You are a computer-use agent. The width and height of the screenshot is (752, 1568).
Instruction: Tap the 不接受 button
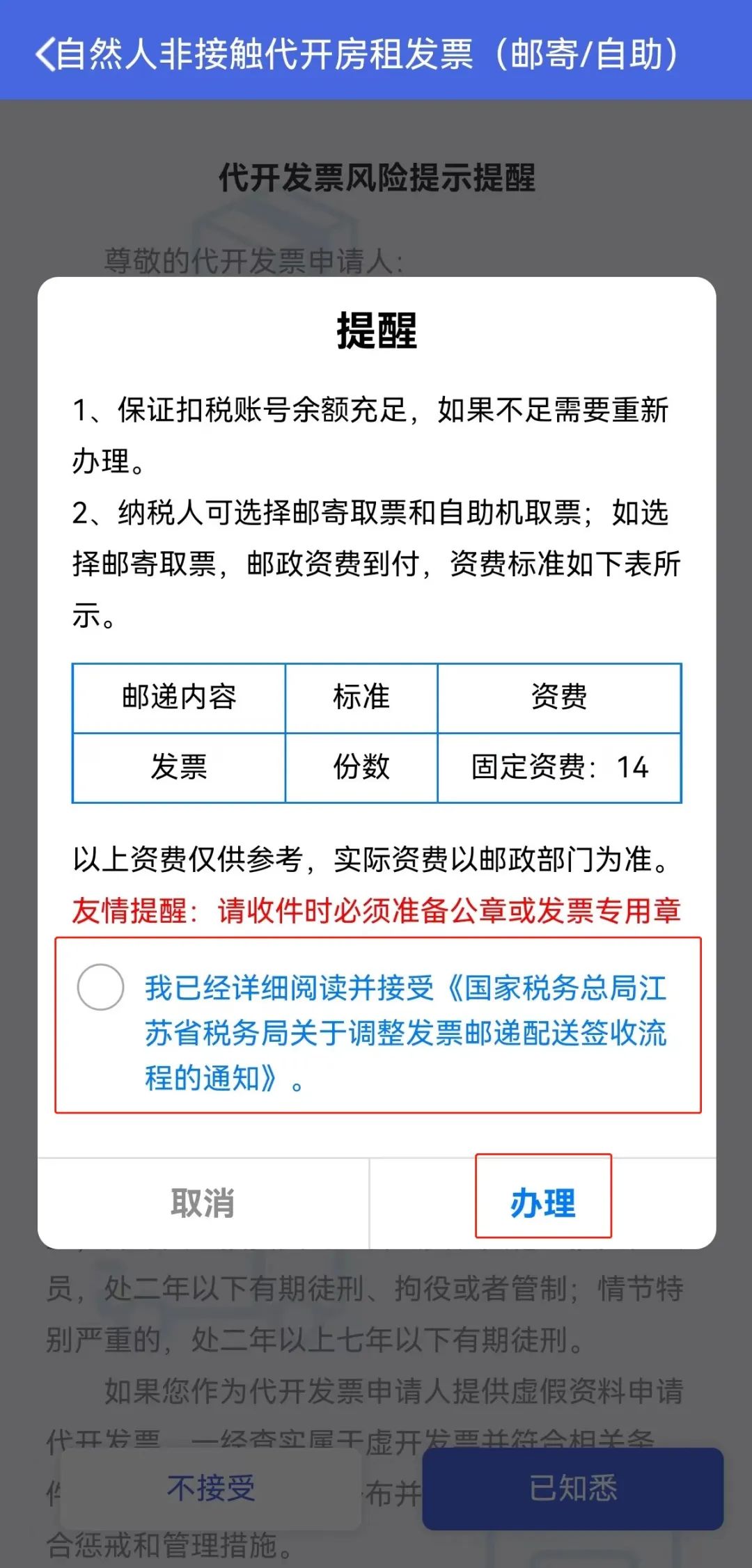[x=211, y=1489]
